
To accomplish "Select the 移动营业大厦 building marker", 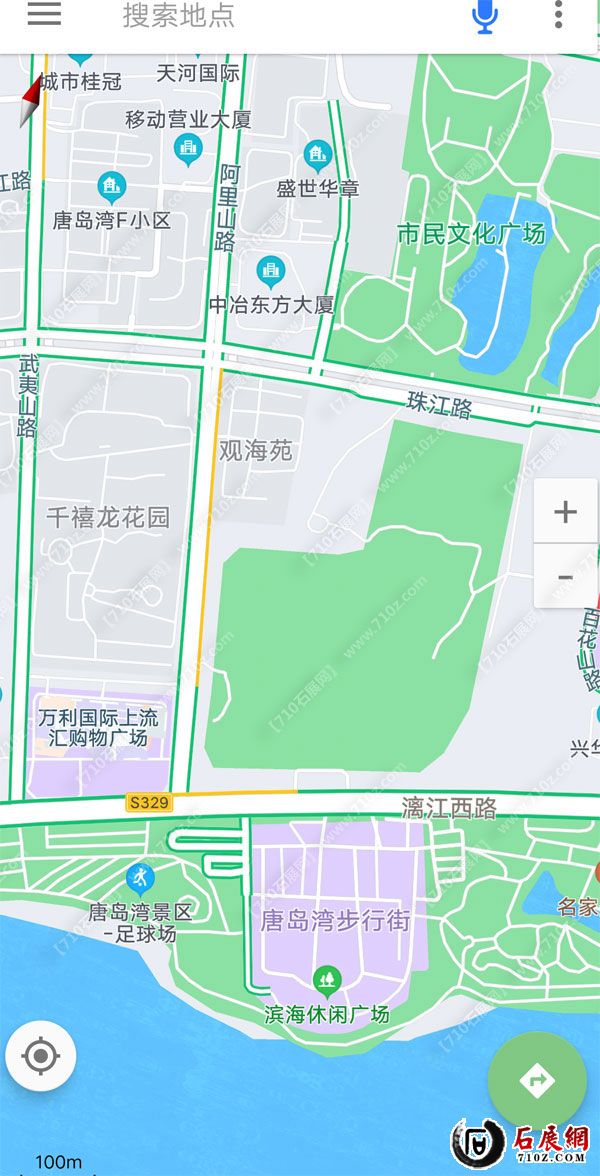I will [x=188, y=150].
